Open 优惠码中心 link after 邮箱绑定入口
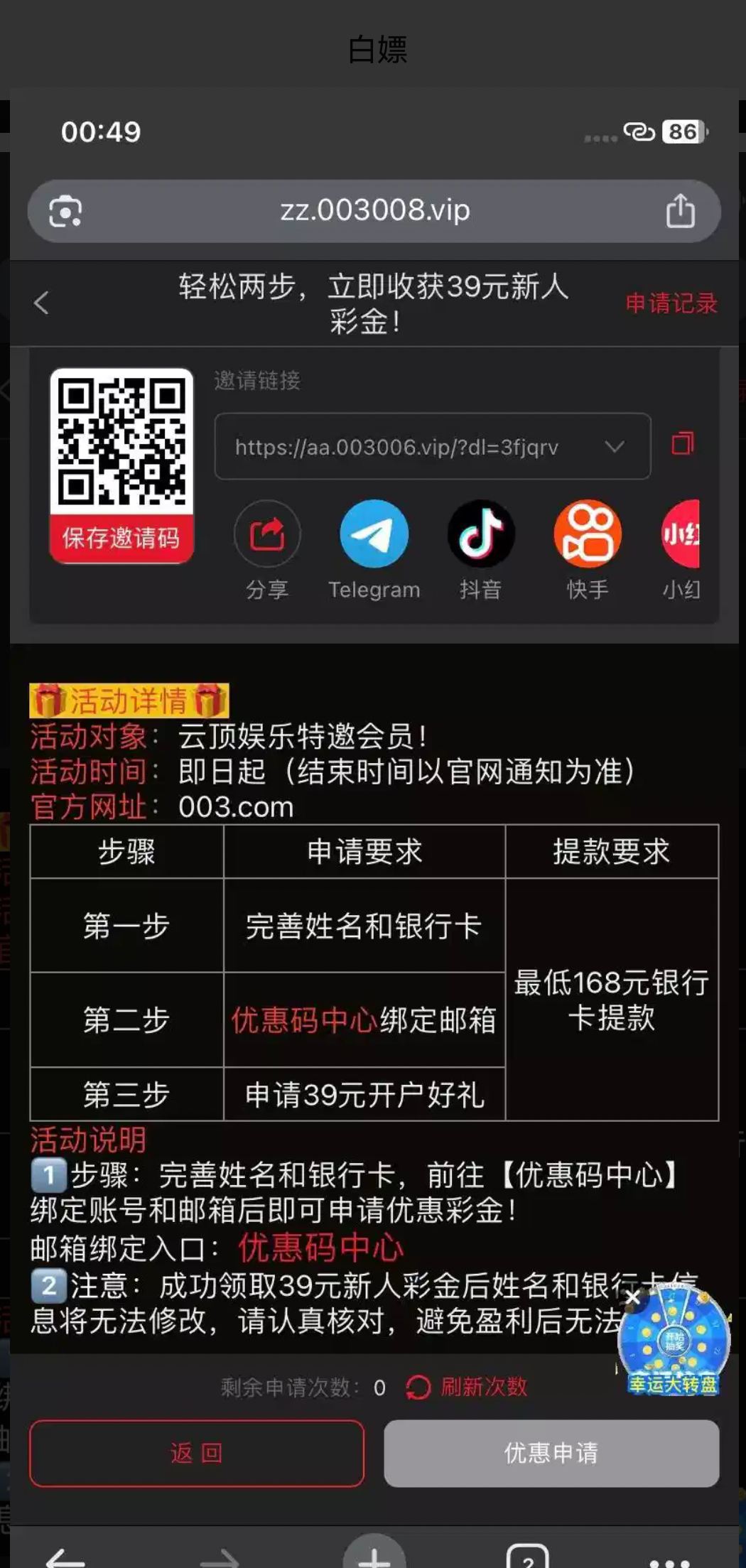Image resolution: width=746 pixels, height=1568 pixels. point(320,1248)
